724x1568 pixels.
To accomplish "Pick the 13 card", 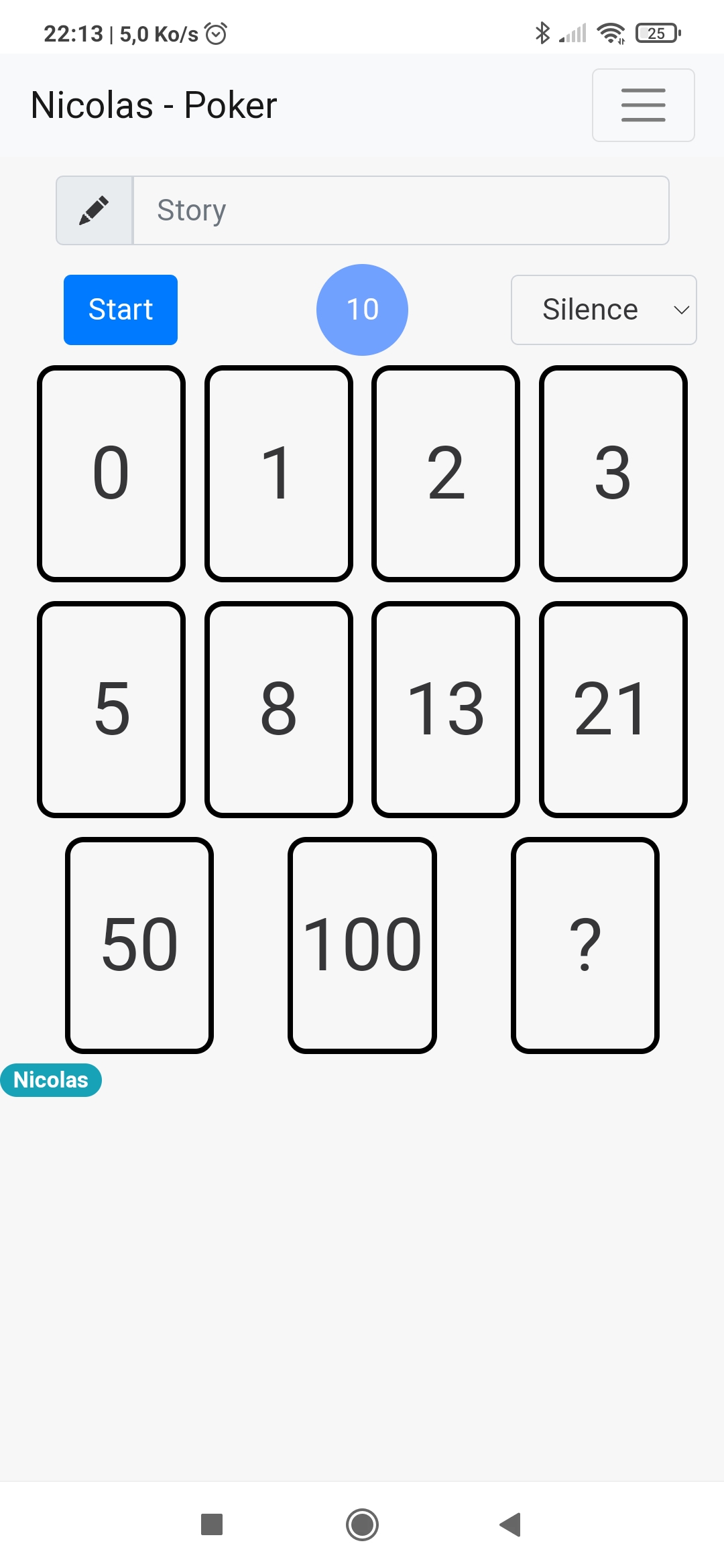I will click(x=446, y=710).
